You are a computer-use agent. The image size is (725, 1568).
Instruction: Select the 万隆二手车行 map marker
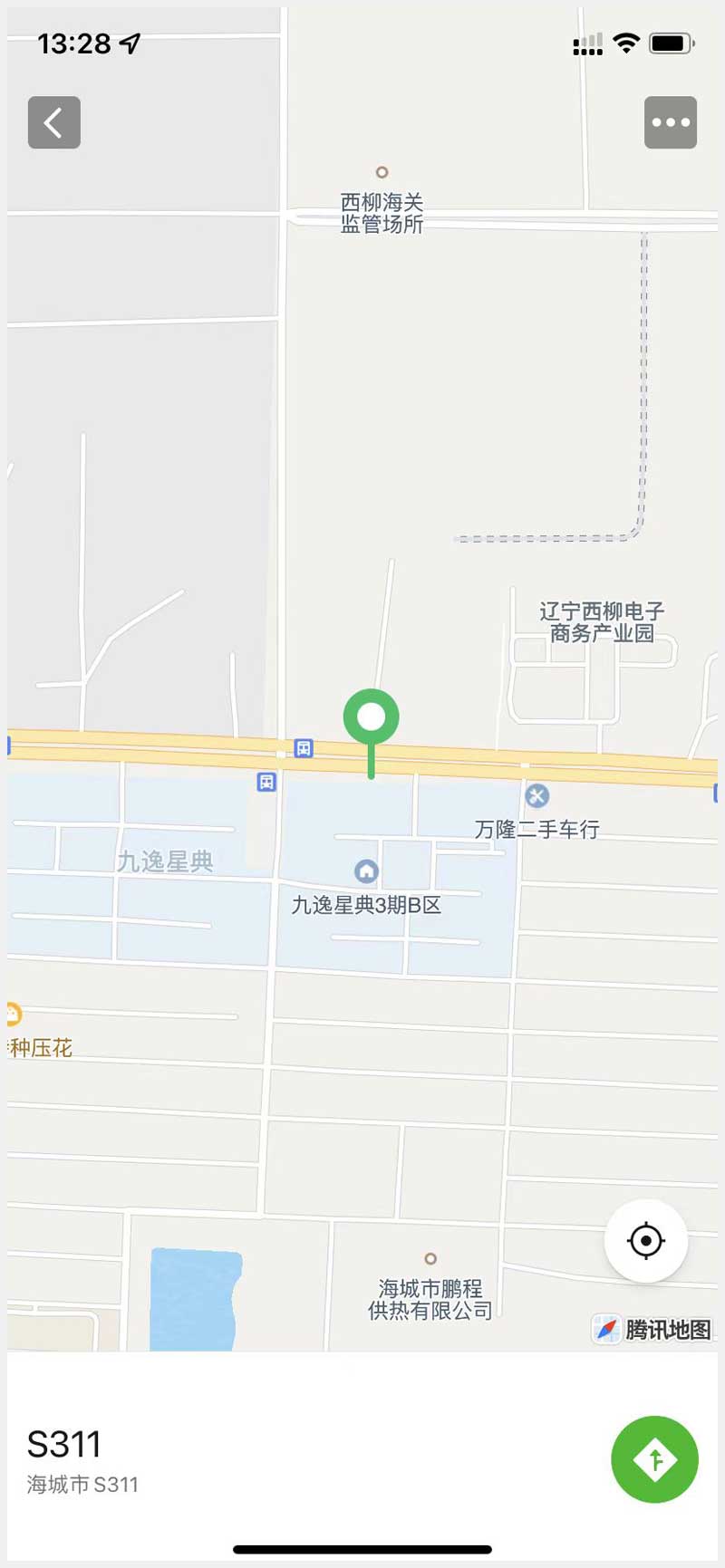[536, 797]
